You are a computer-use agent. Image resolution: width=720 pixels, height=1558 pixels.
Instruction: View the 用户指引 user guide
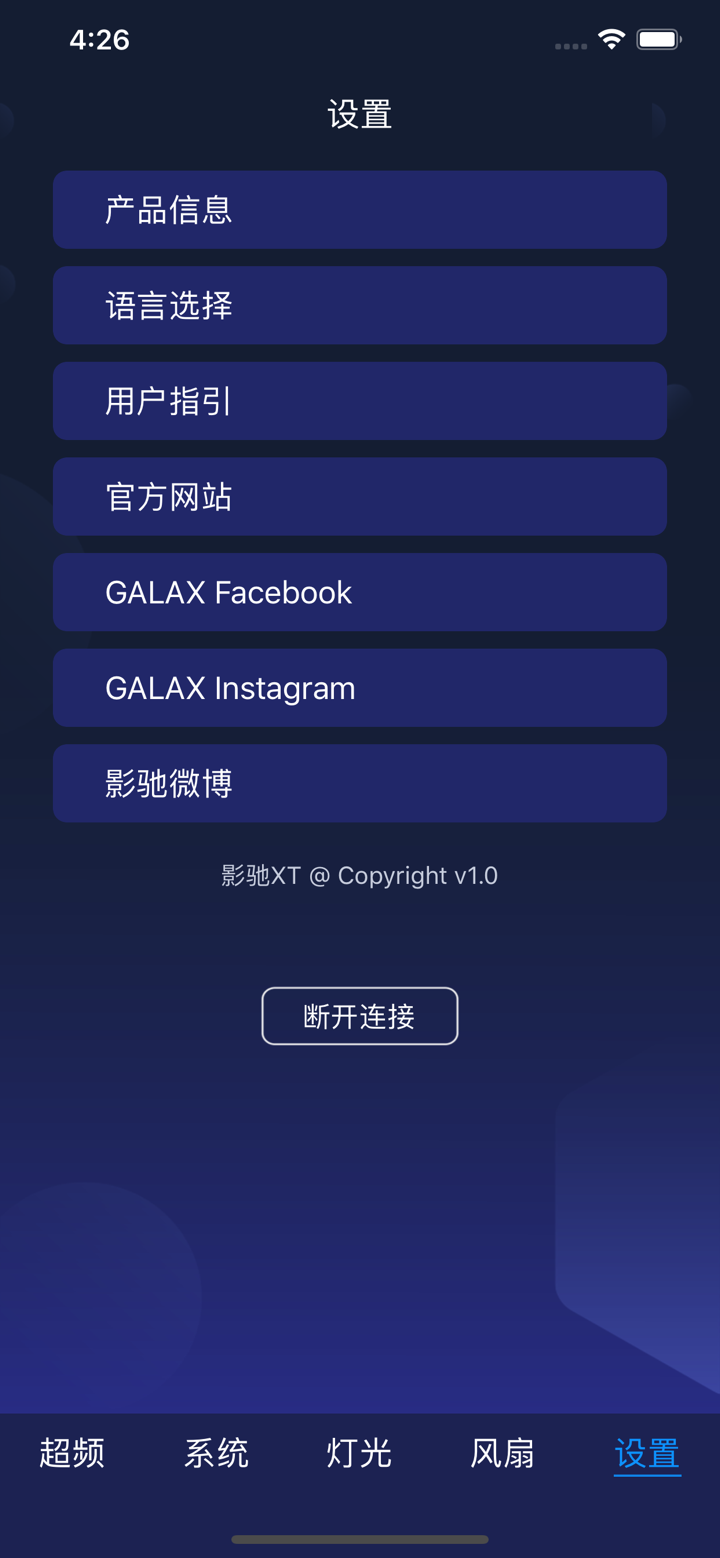pos(360,400)
